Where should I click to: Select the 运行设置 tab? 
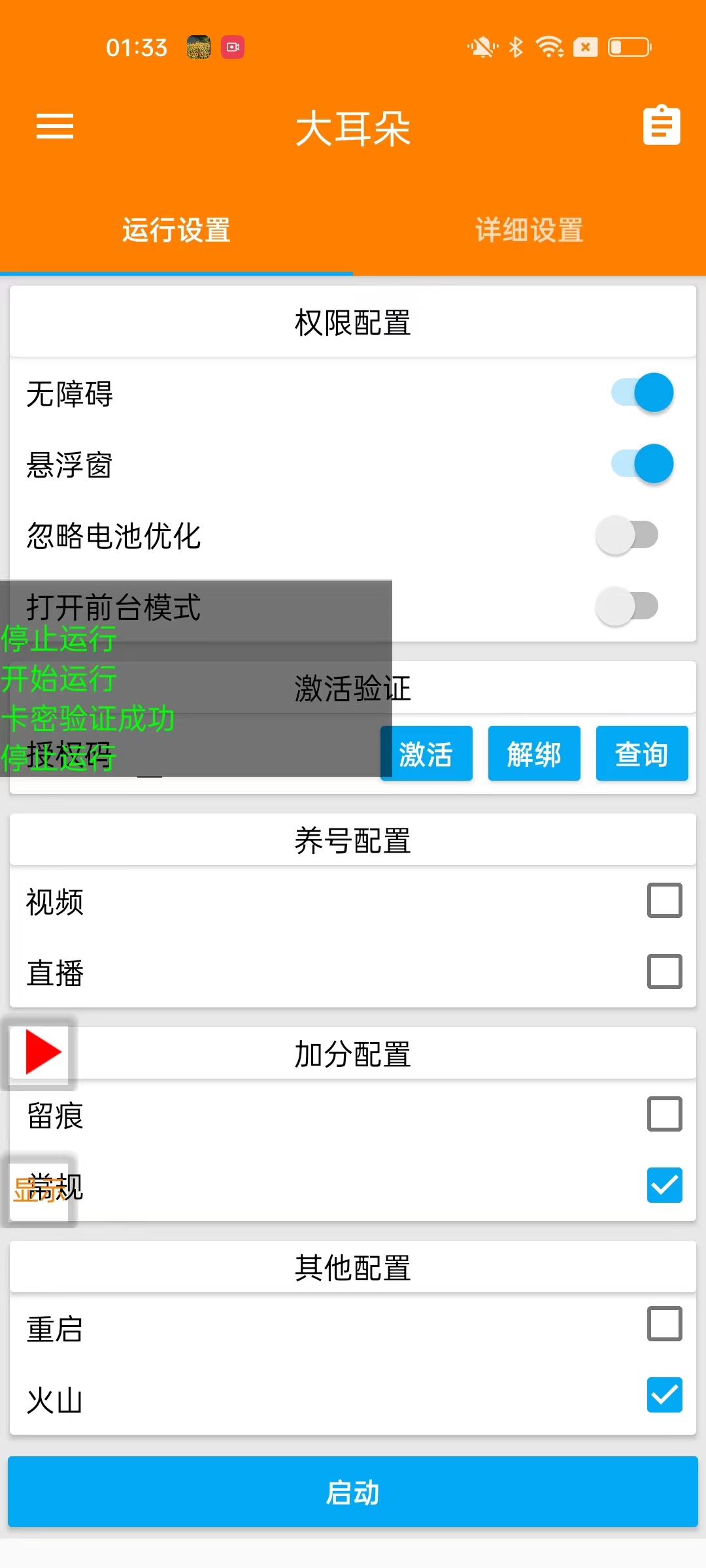[176, 230]
